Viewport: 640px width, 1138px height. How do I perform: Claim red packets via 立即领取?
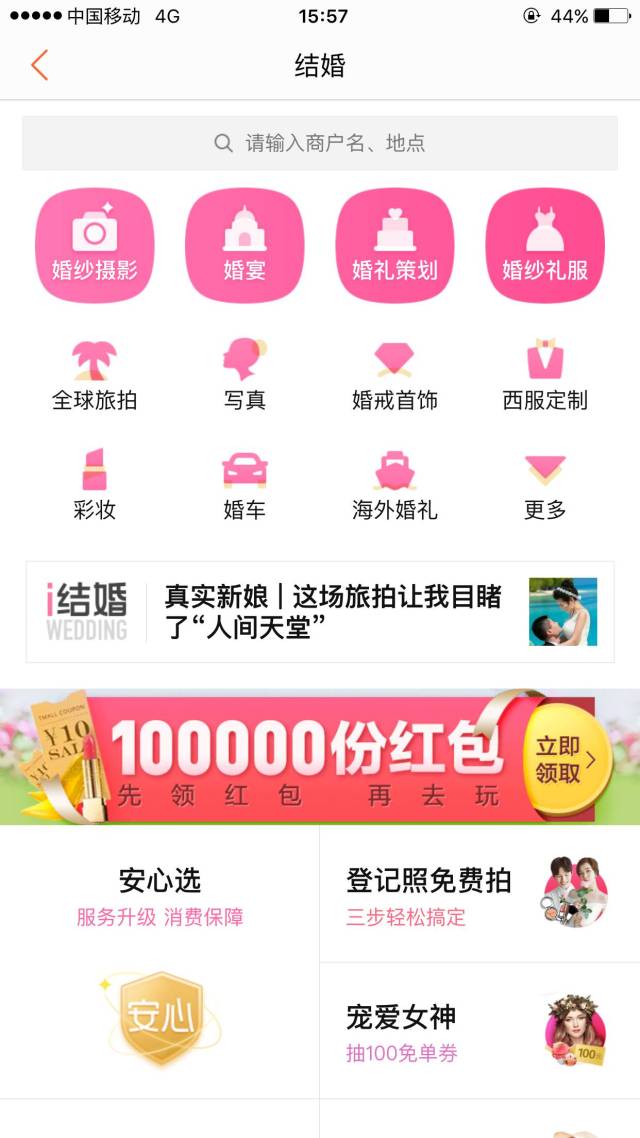point(566,760)
